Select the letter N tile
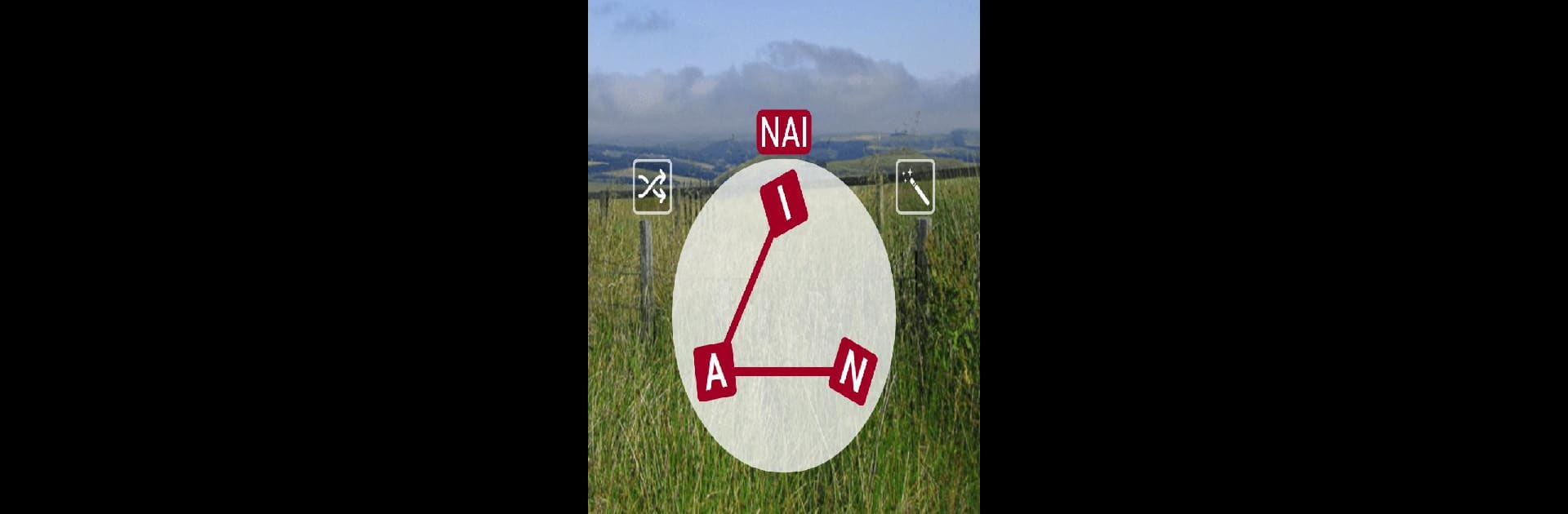This screenshot has height=514, width=1568. pos(853,371)
